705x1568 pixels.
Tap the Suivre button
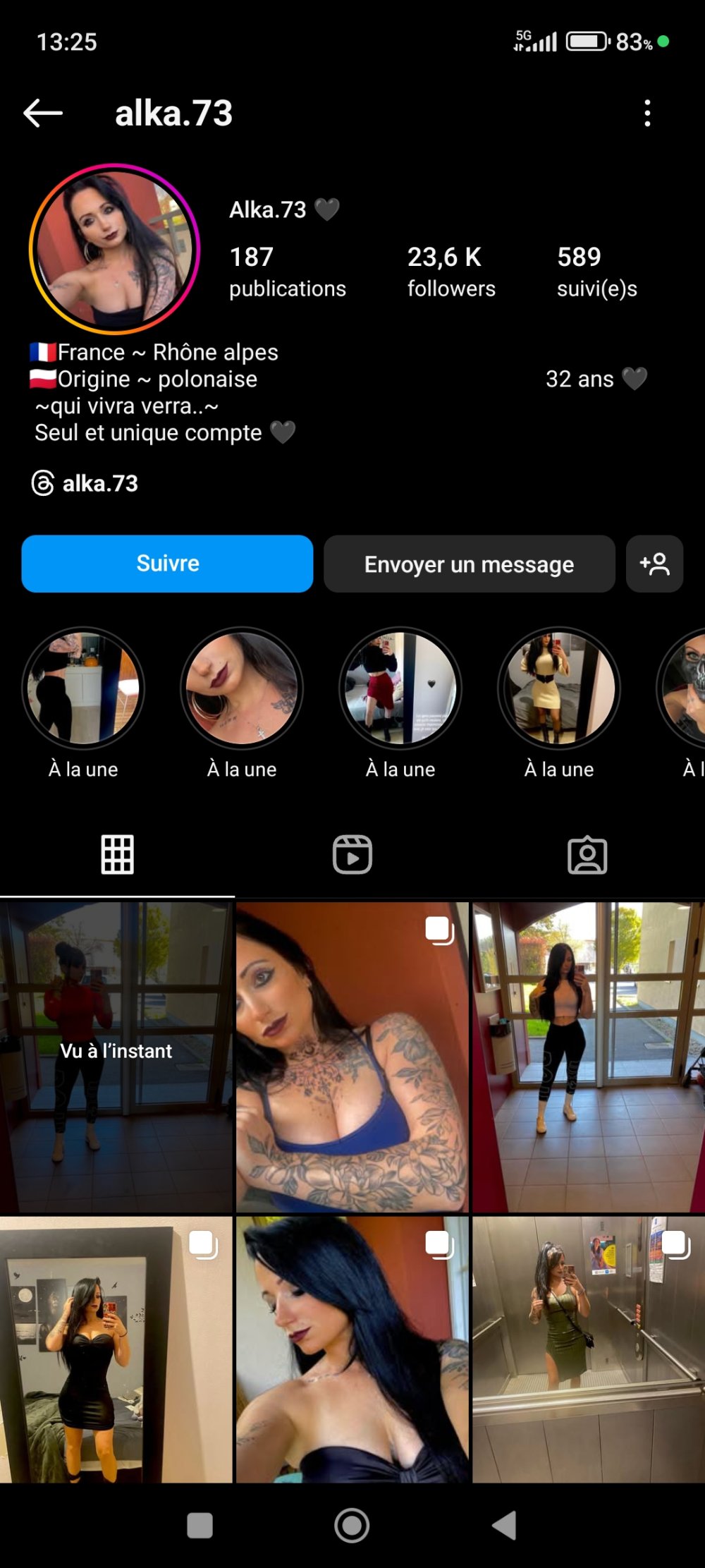click(167, 564)
